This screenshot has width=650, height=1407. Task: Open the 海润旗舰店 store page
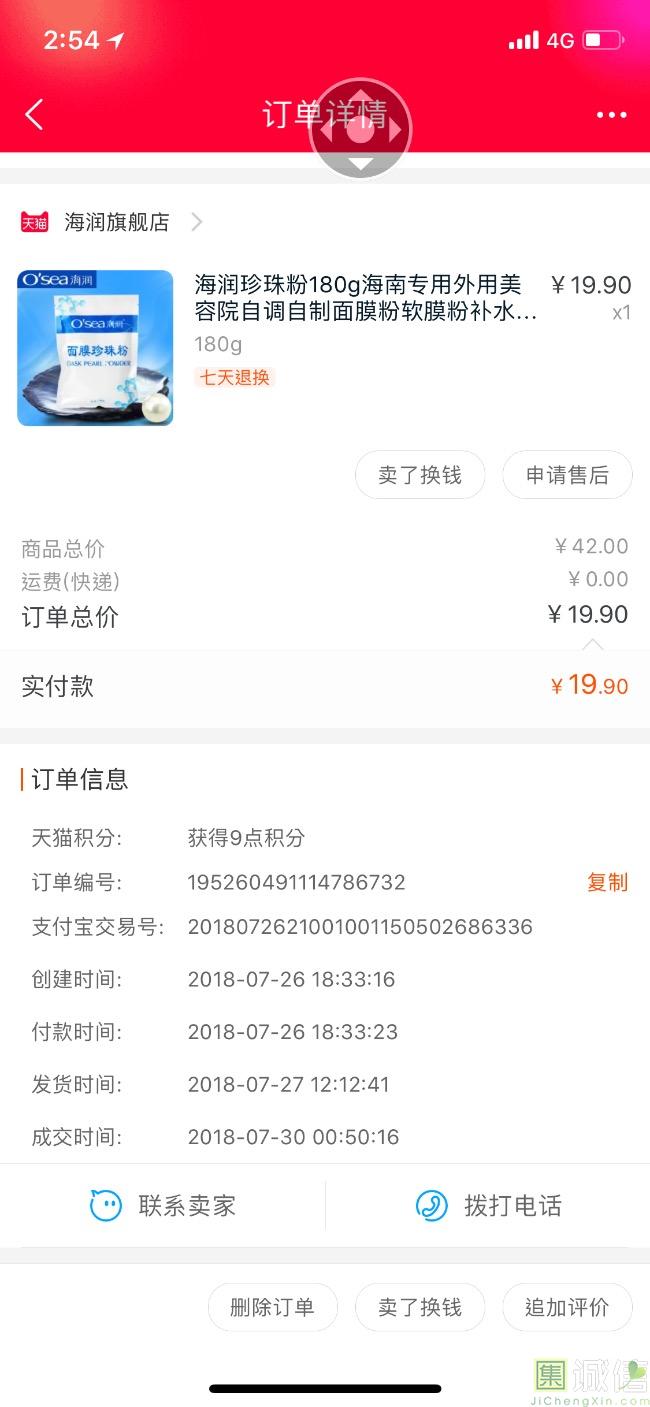click(x=112, y=222)
